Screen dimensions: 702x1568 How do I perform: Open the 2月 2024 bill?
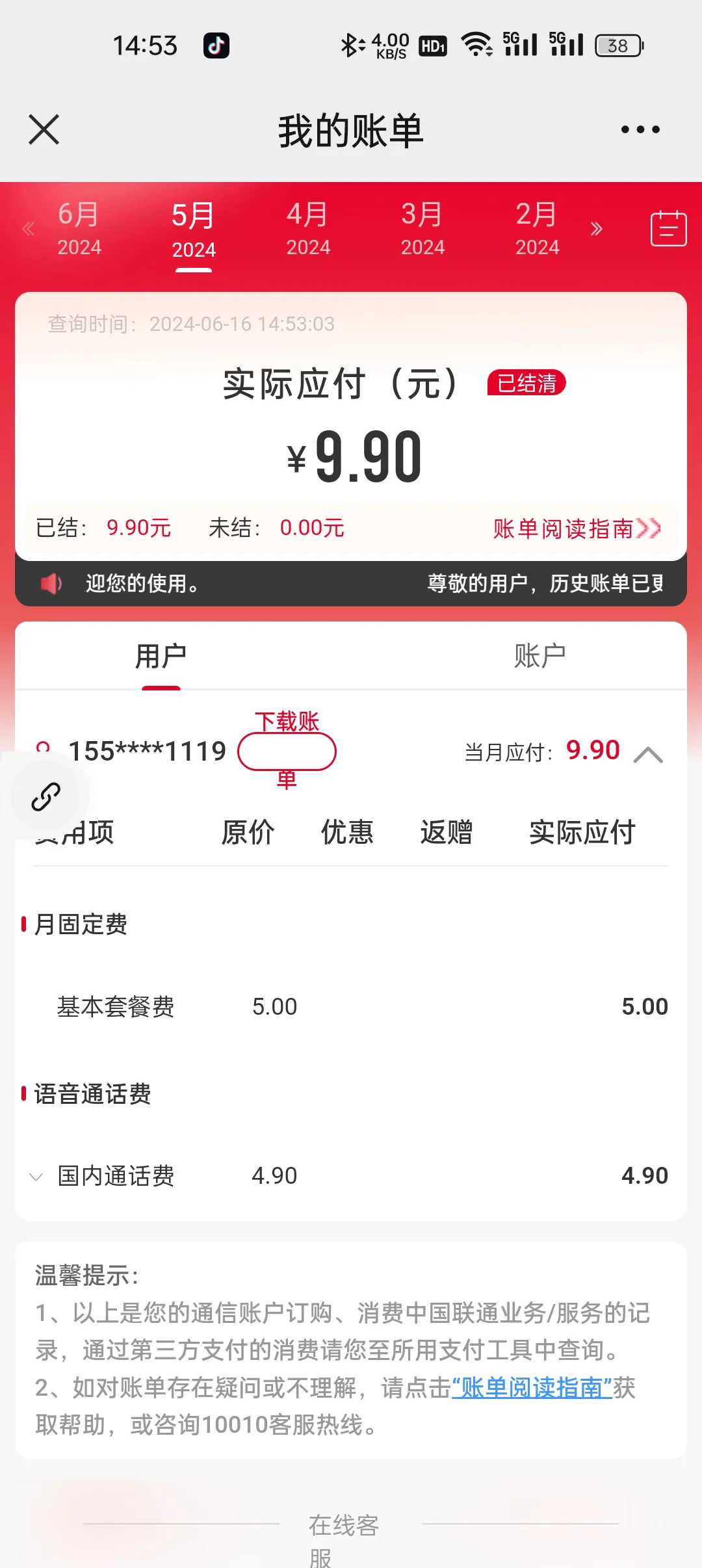click(x=537, y=229)
